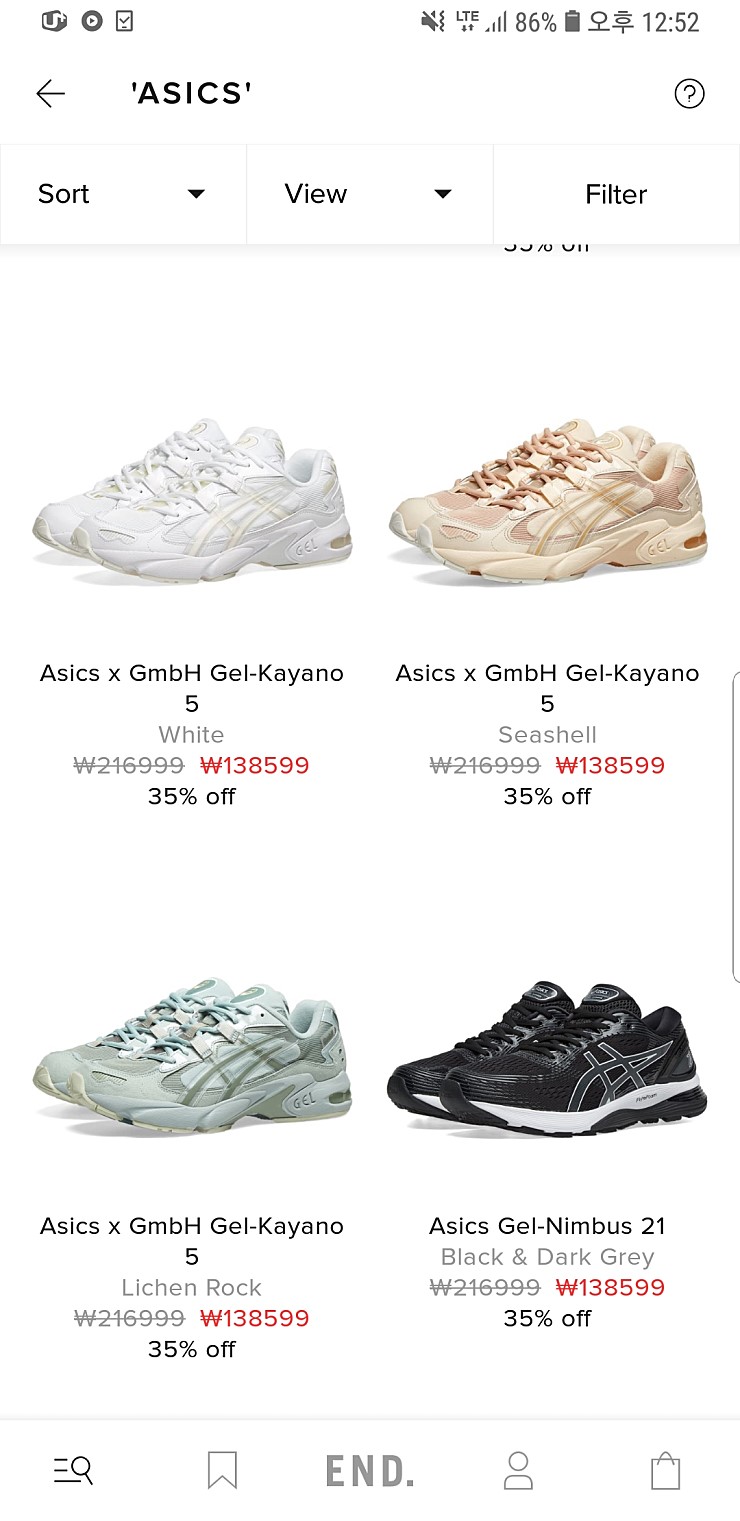Open the search menu tab
The height and width of the screenshot is (1521, 740).
coord(74,1470)
